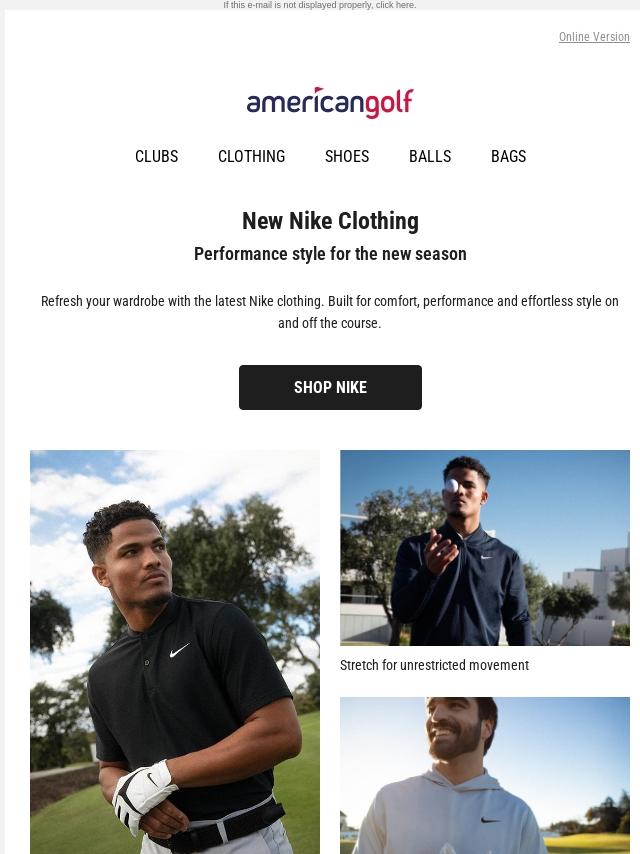Image resolution: width=640 pixels, height=854 pixels.
Task: Go to the Clothing section
Action: pyautogui.click(x=251, y=156)
